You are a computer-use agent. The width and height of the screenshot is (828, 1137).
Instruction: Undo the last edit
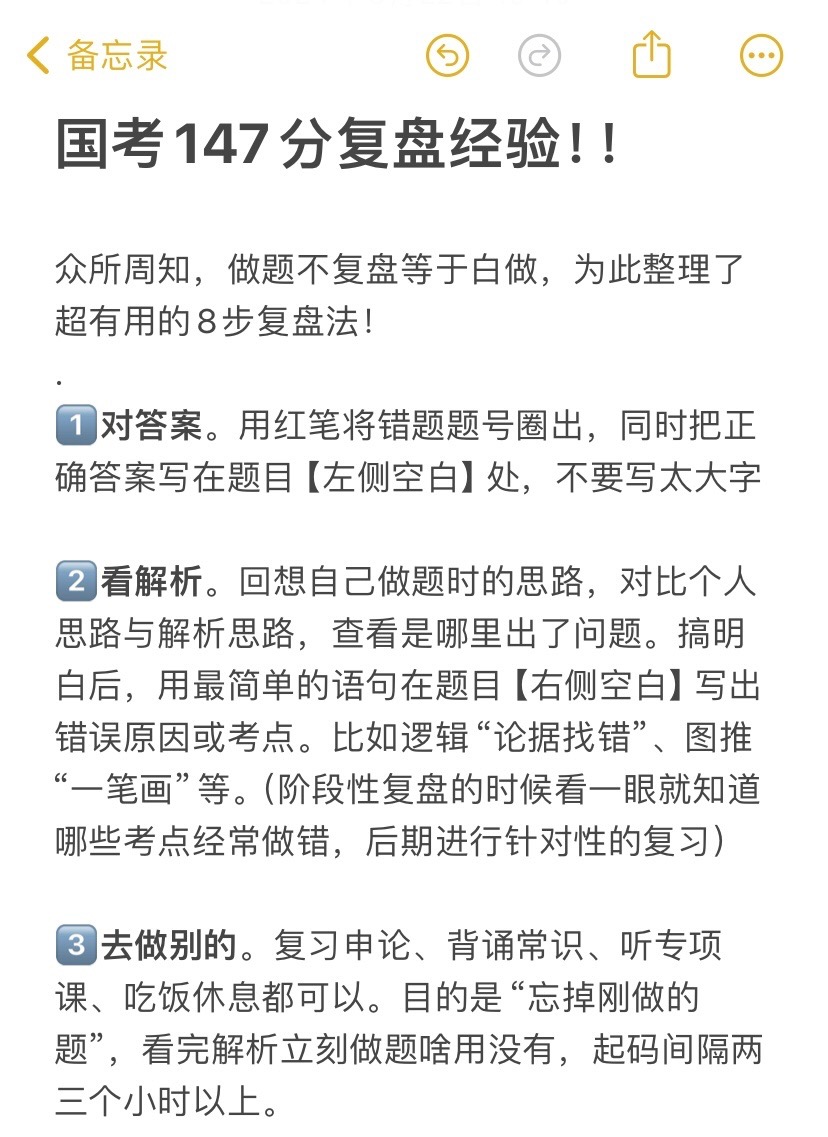coord(447,55)
